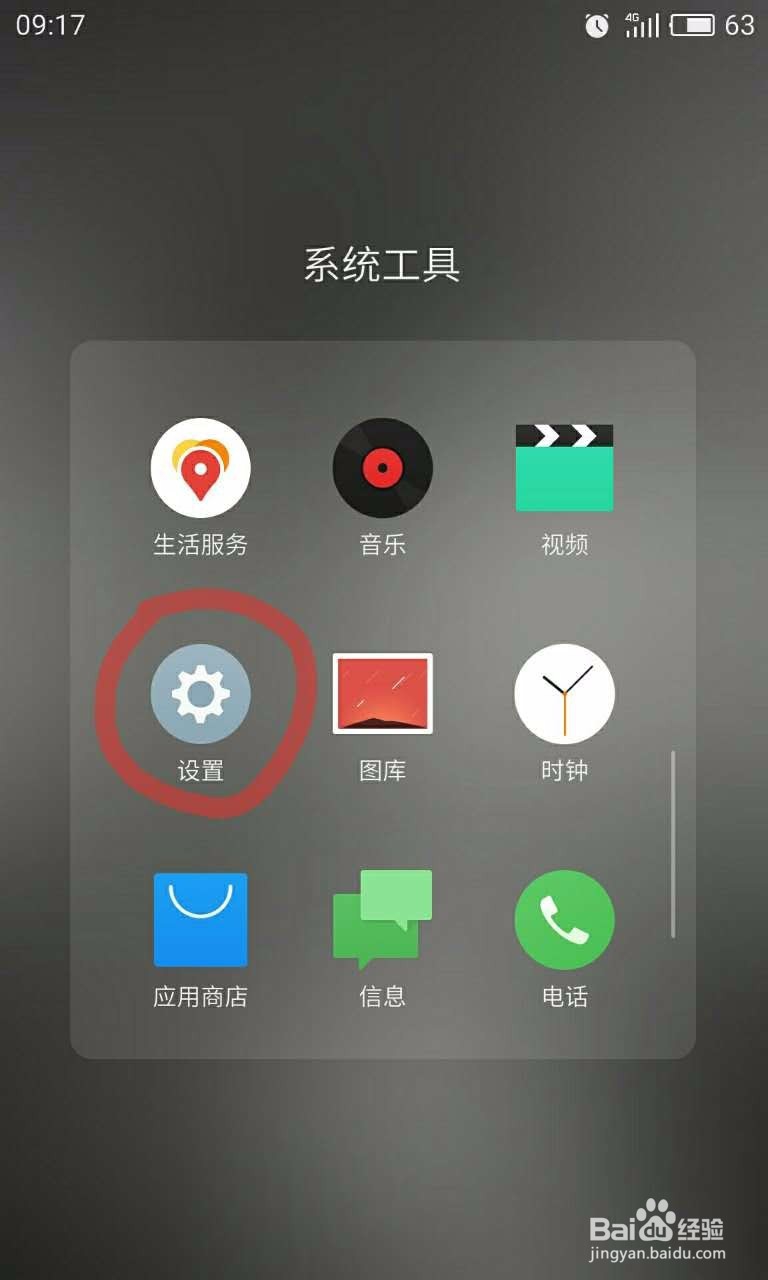
Task: Open the 信息 messaging app
Action: click(x=383, y=919)
